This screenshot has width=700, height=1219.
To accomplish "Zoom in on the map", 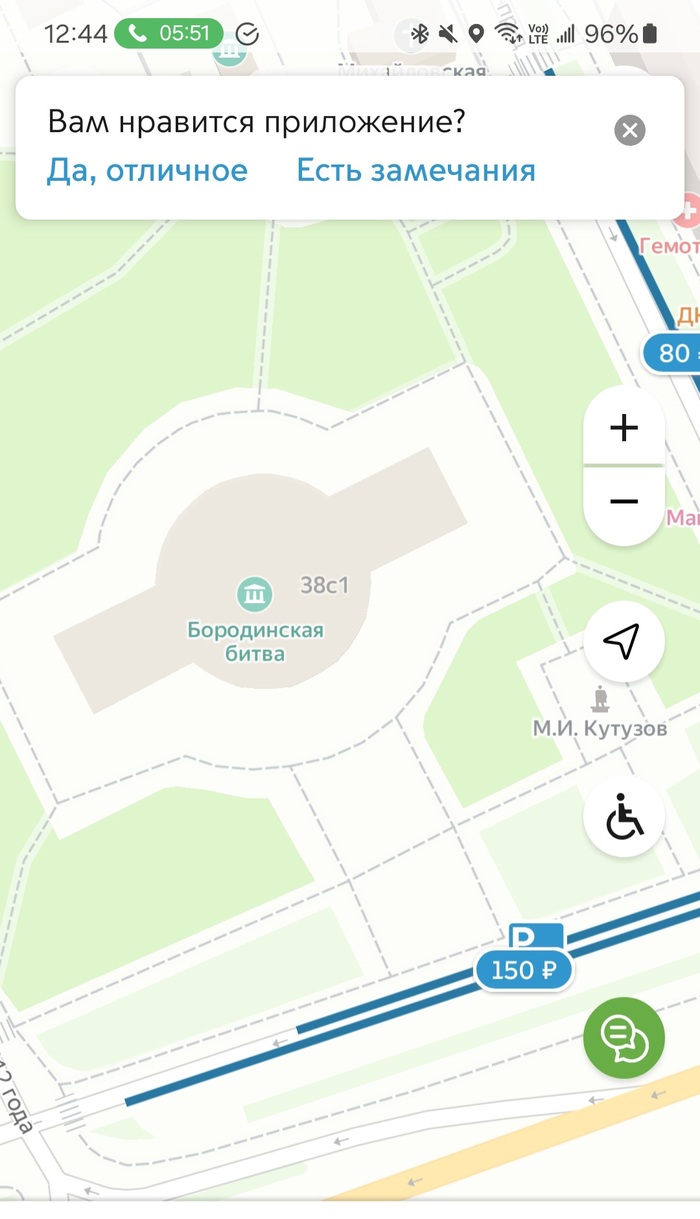I will pos(623,428).
